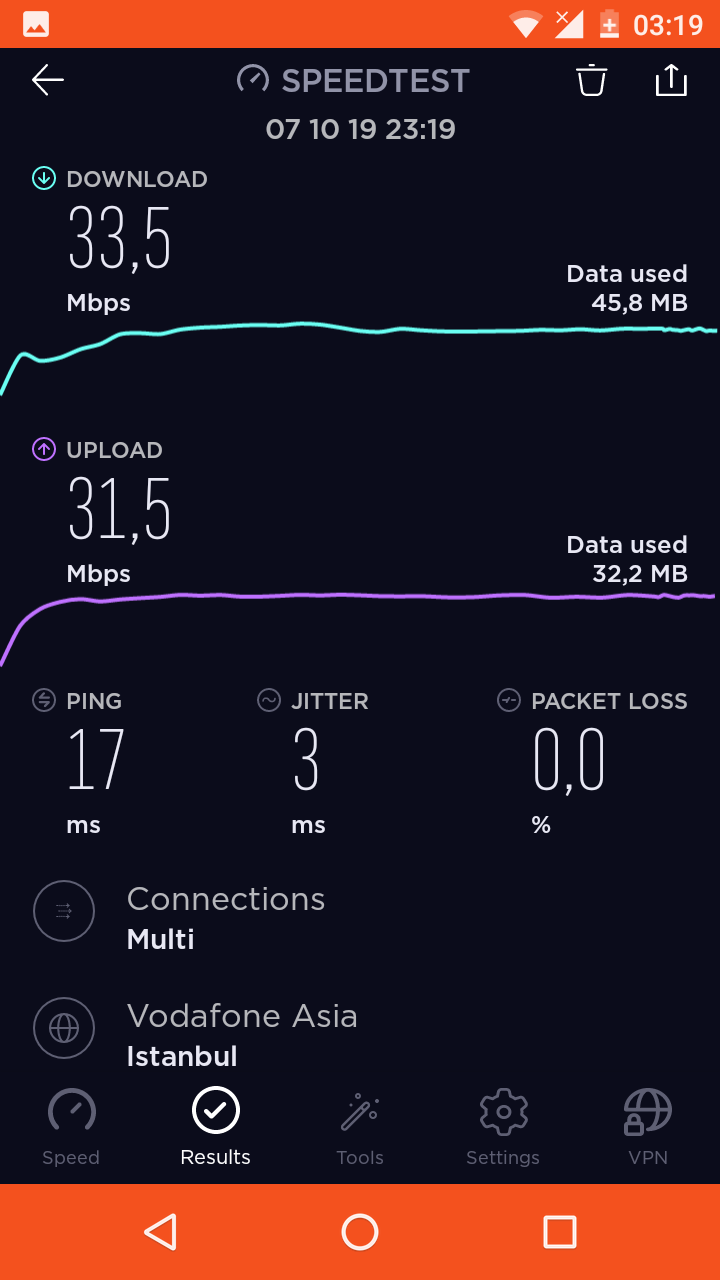Switch to the Speed tab
This screenshot has width=720, height=1280.
coord(71,1127)
